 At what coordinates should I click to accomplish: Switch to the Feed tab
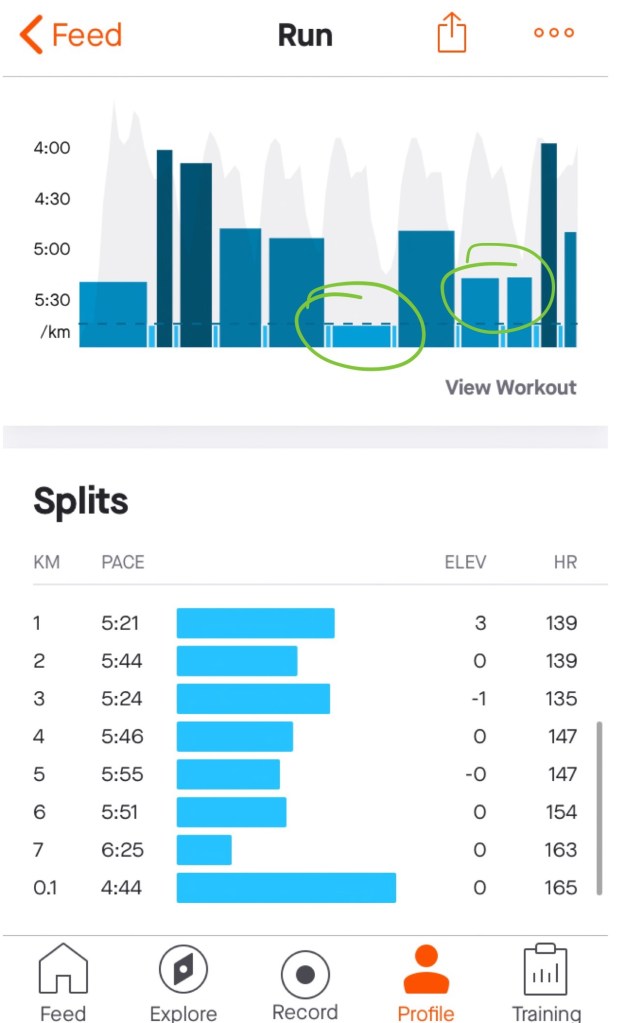[62, 981]
